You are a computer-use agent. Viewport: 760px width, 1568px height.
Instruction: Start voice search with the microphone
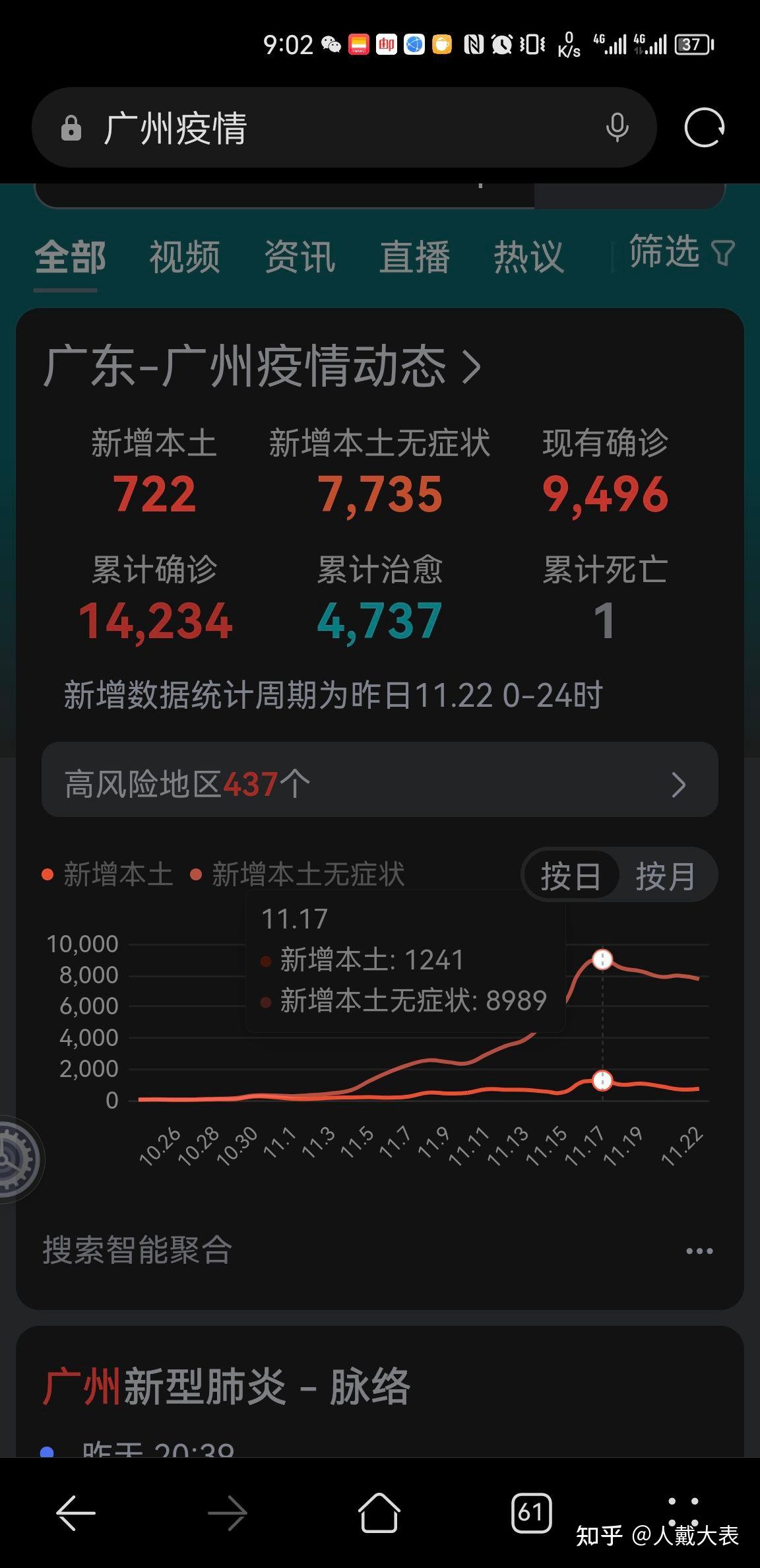pyautogui.click(x=617, y=128)
